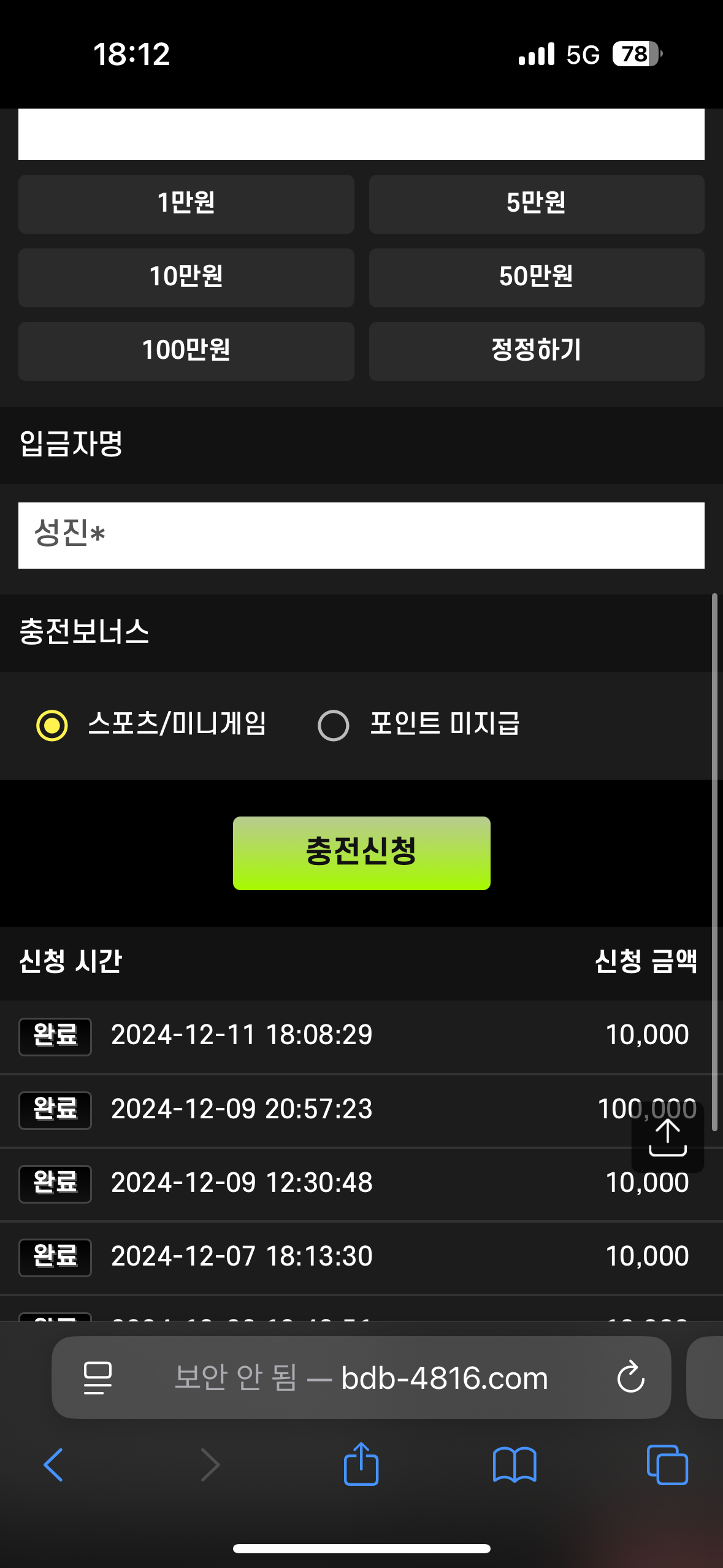Go back to the previous page

(x=54, y=1465)
